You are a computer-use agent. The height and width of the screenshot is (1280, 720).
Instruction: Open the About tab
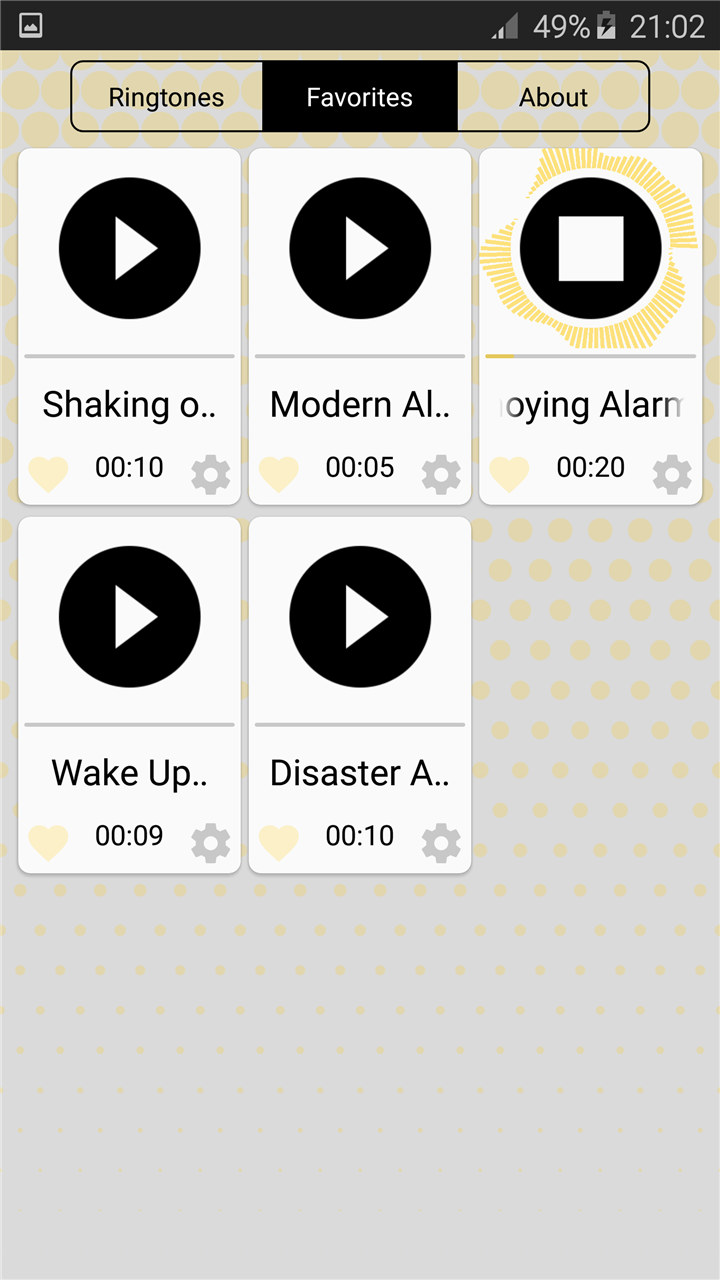(x=553, y=97)
